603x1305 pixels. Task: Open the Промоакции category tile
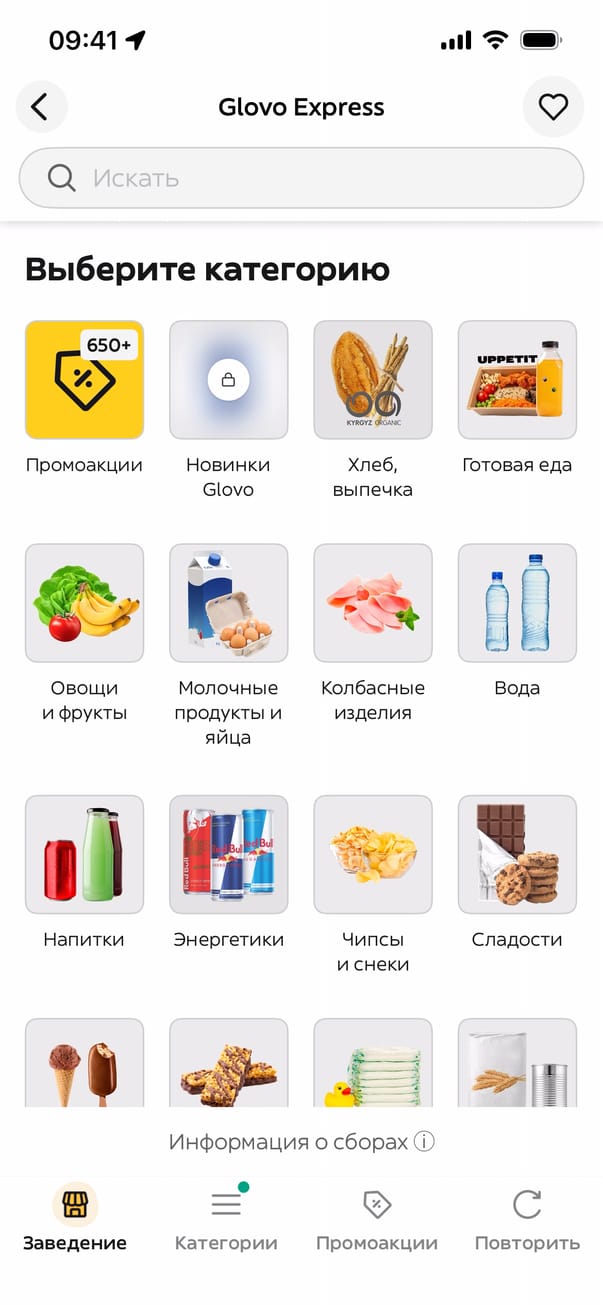[x=84, y=380]
